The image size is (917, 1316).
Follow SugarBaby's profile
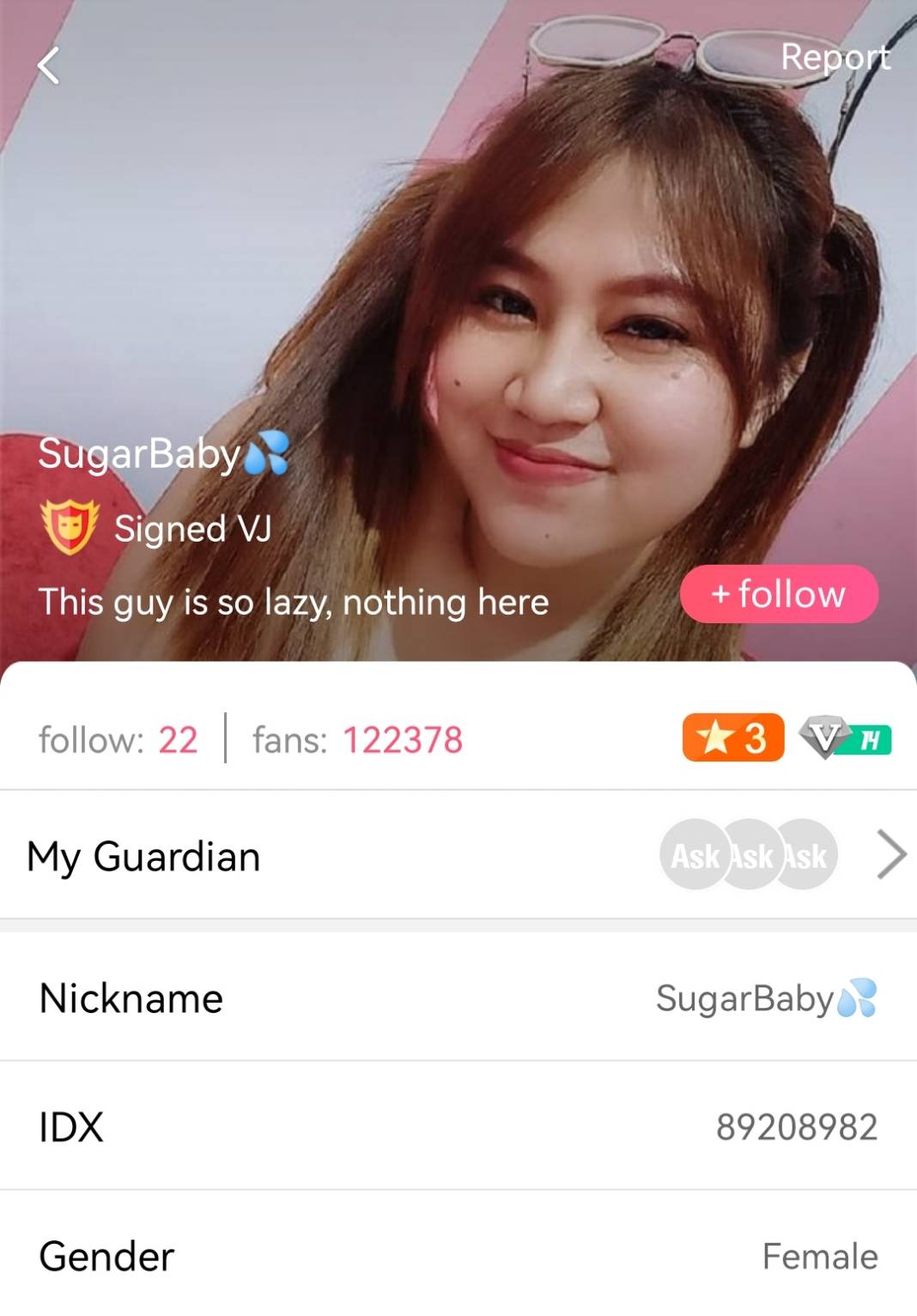coord(779,594)
